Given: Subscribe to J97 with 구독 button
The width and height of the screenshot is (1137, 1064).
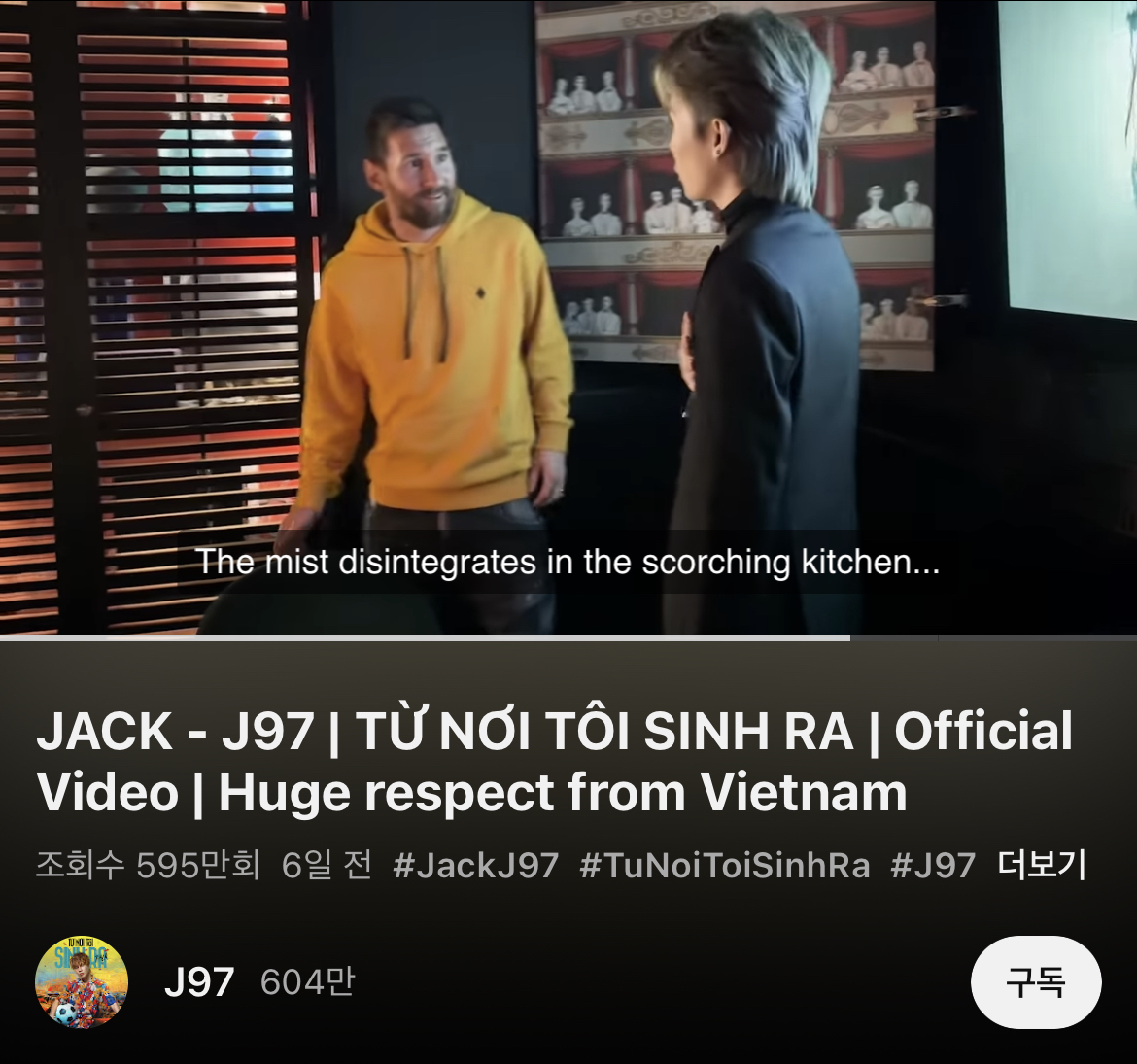Looking at the screenshot, I should pos(1035,982).
